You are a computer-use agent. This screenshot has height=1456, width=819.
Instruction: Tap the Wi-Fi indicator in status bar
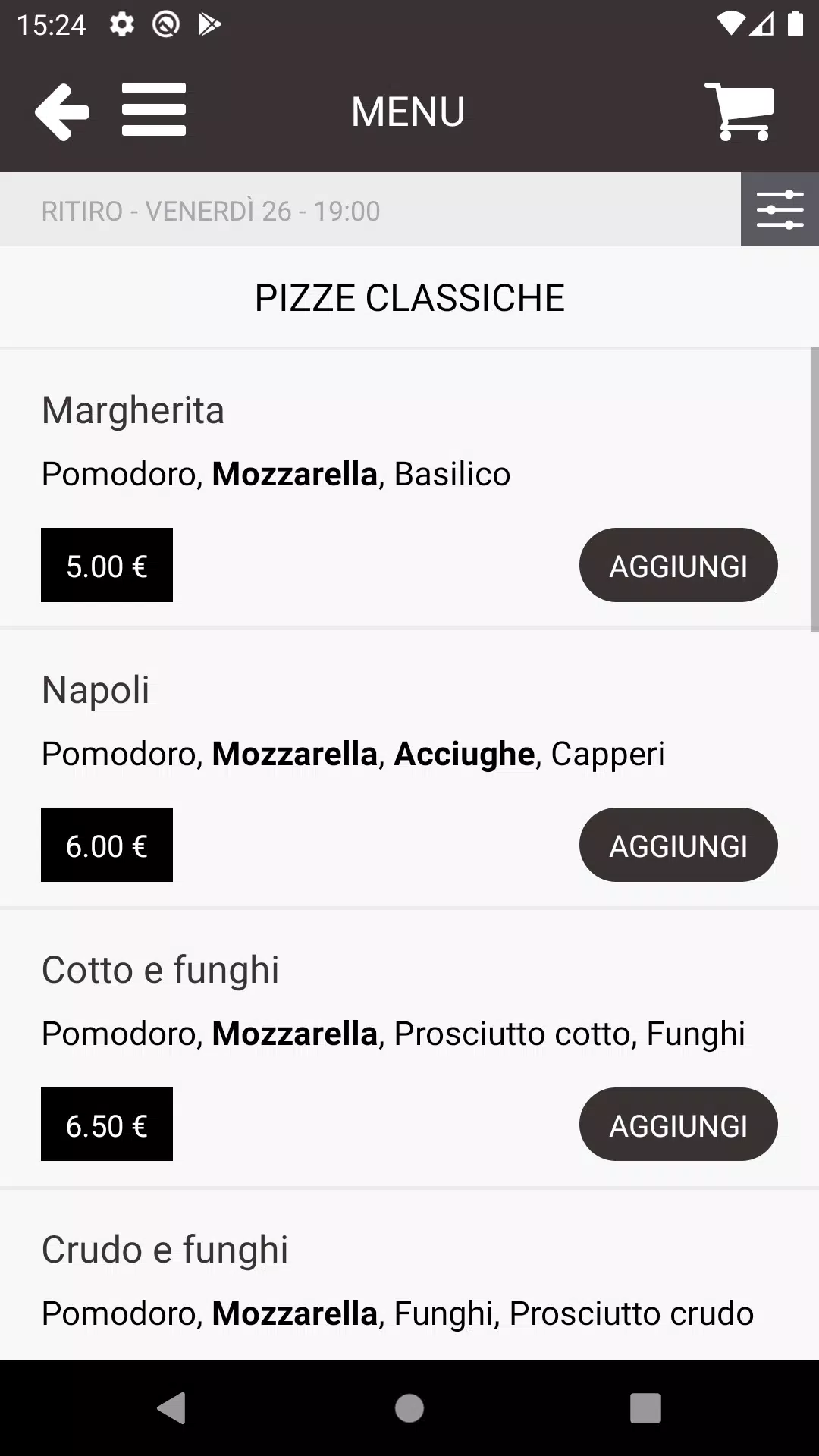point(730,23)
